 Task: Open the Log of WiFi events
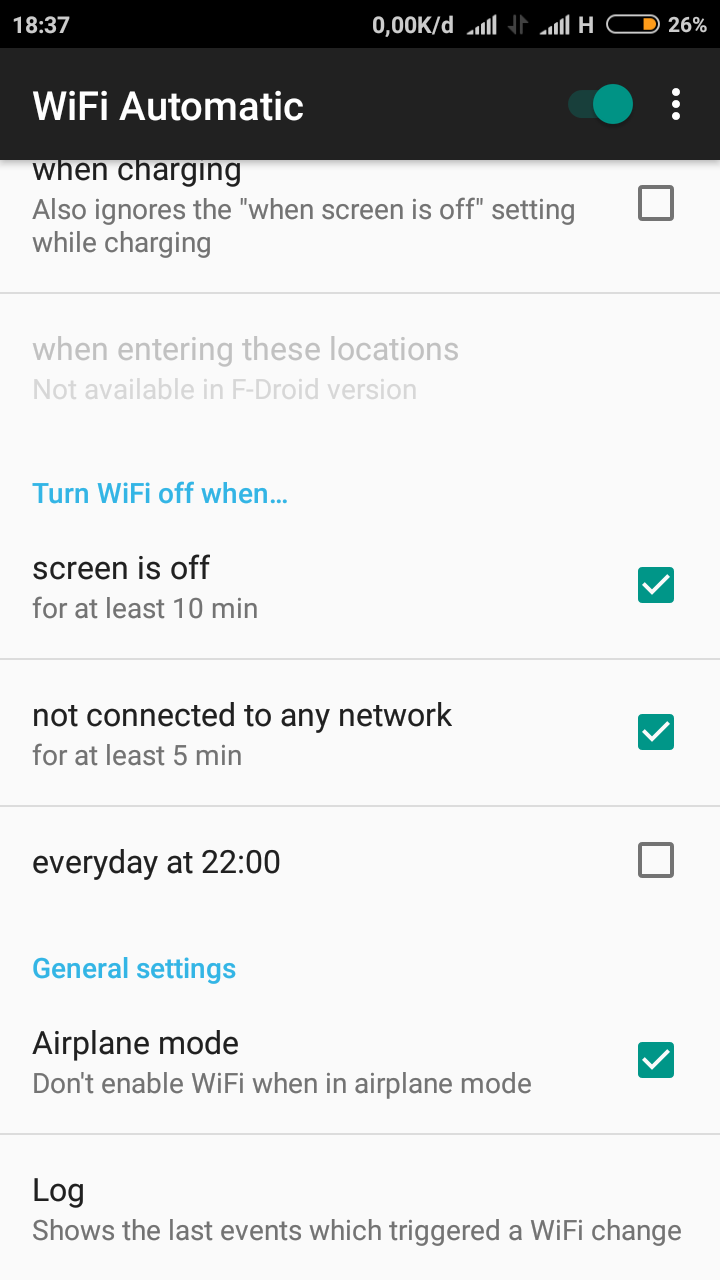point(360,1208)
